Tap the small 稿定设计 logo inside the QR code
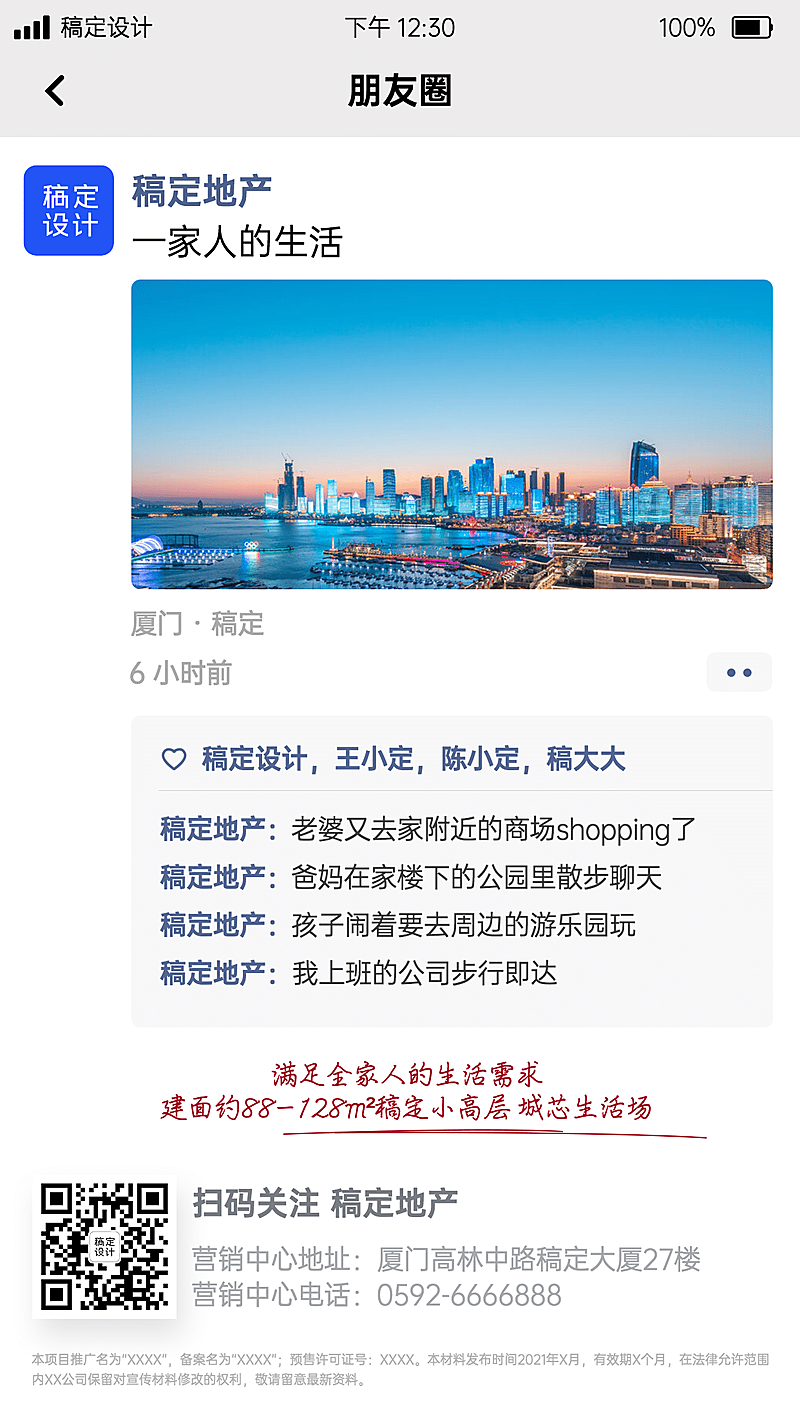 pos(104,1247)
